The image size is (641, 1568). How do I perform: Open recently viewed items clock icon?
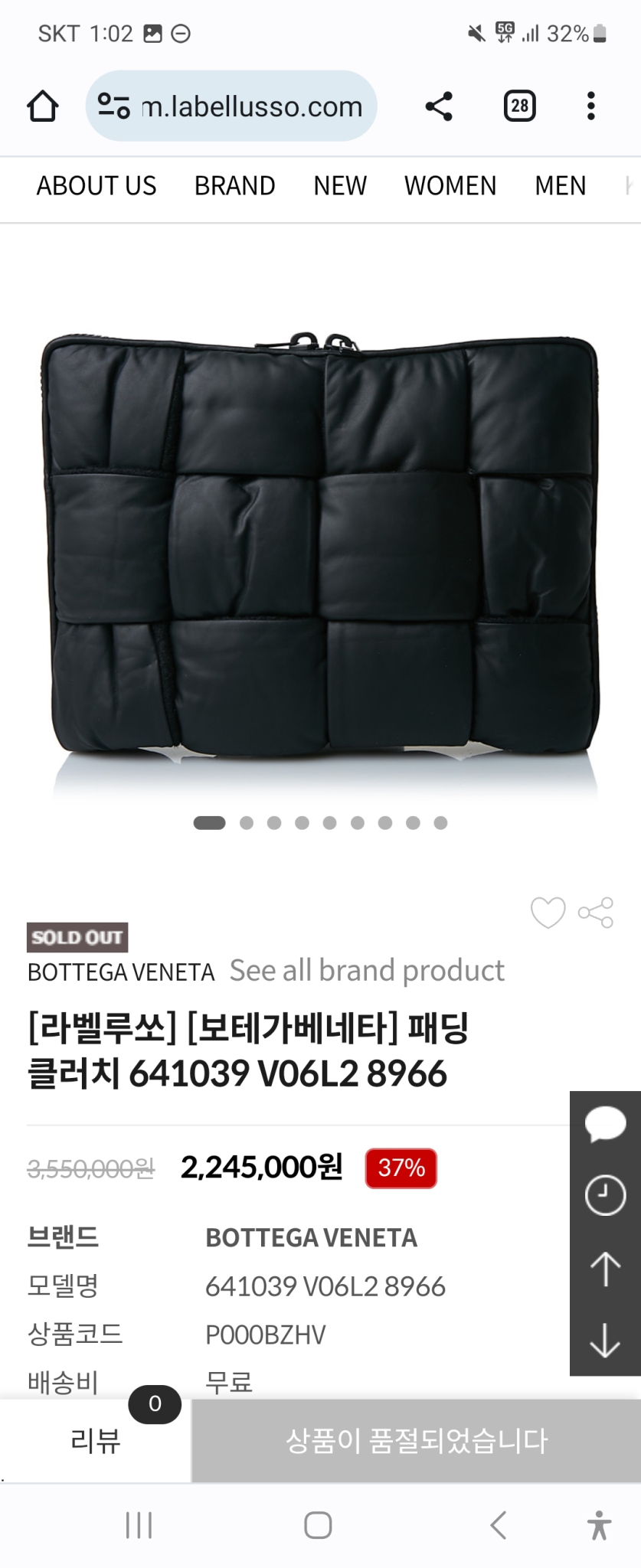point(605,1194)
